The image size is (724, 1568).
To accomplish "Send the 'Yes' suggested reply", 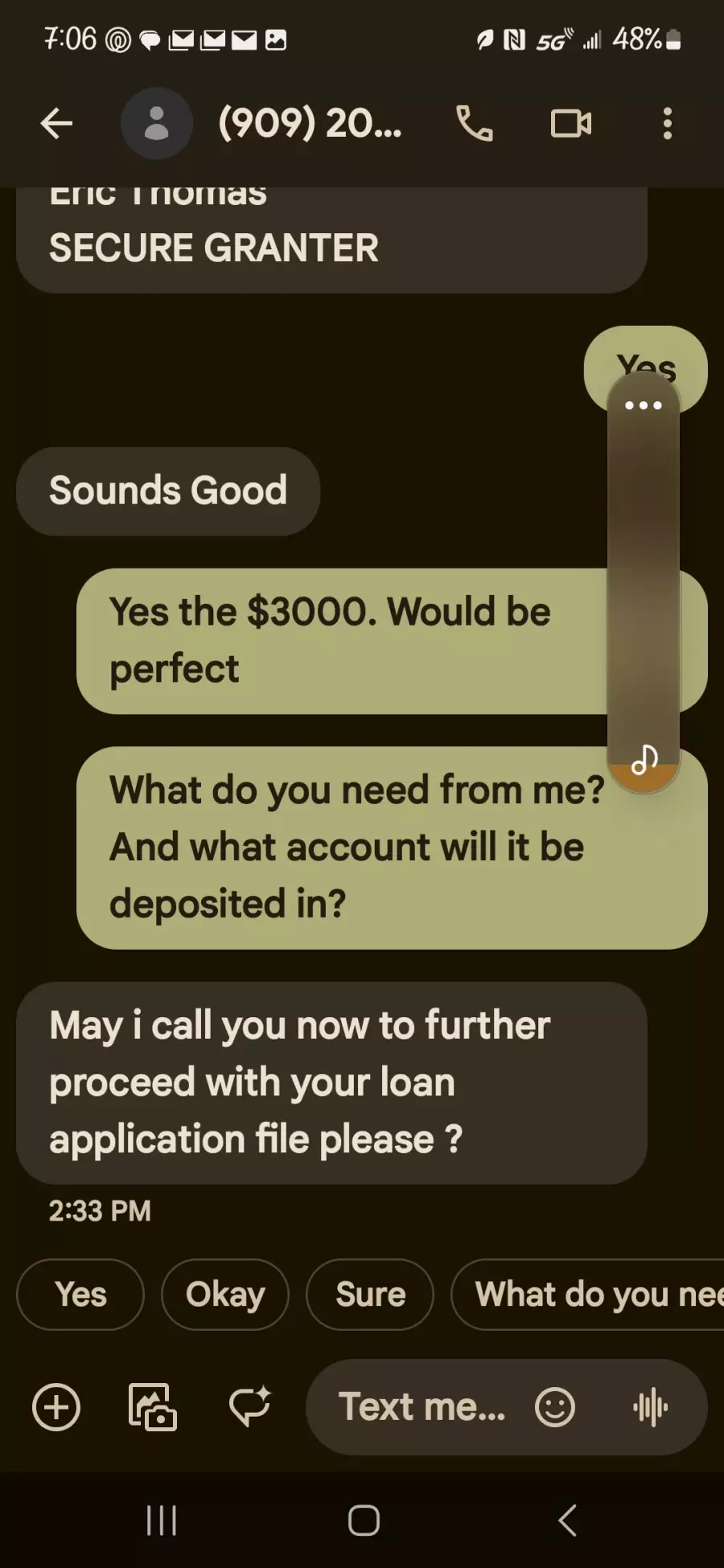I will pos(80,1295).
